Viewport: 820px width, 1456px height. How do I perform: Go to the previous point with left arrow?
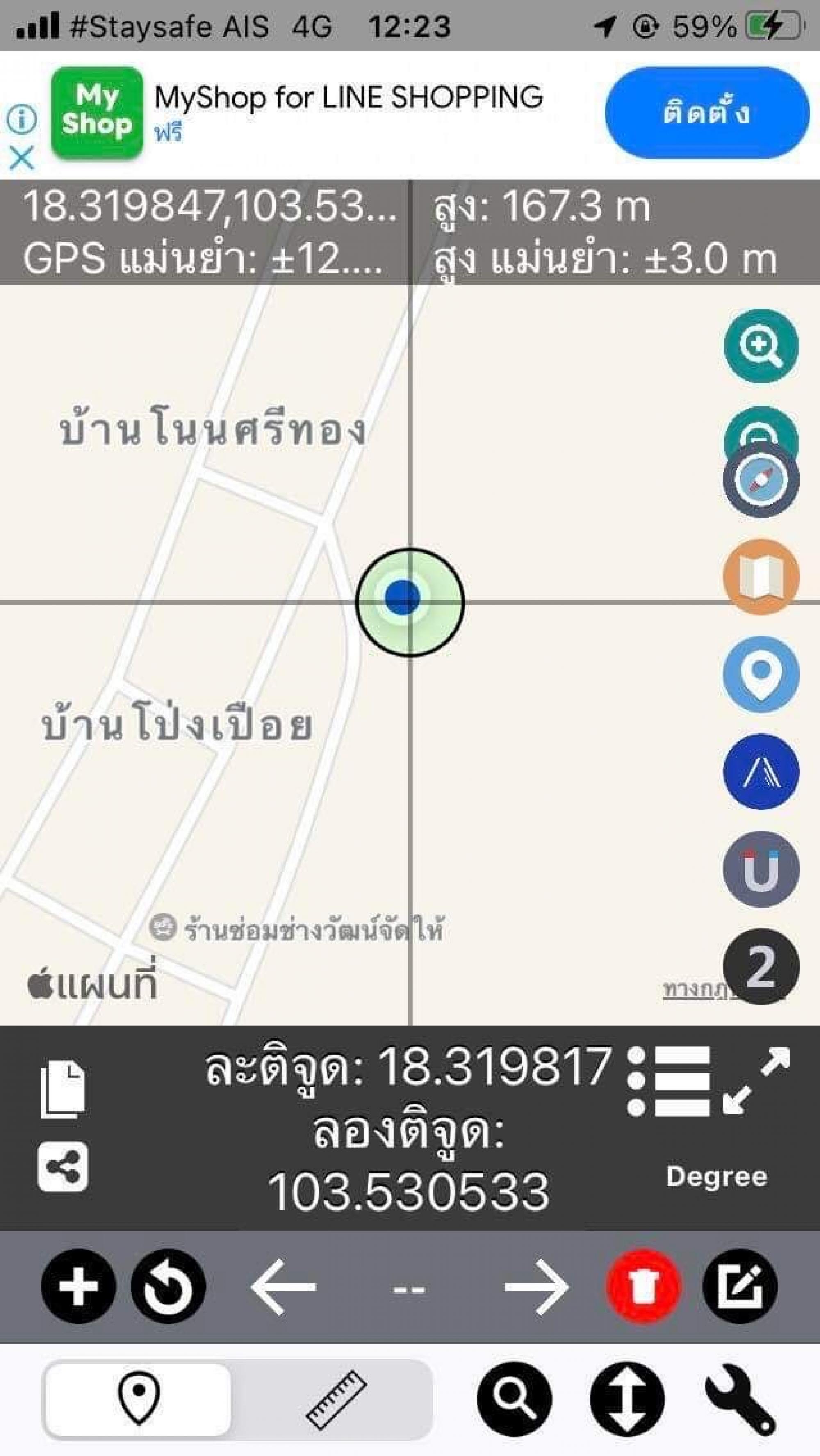point(283,1287)
